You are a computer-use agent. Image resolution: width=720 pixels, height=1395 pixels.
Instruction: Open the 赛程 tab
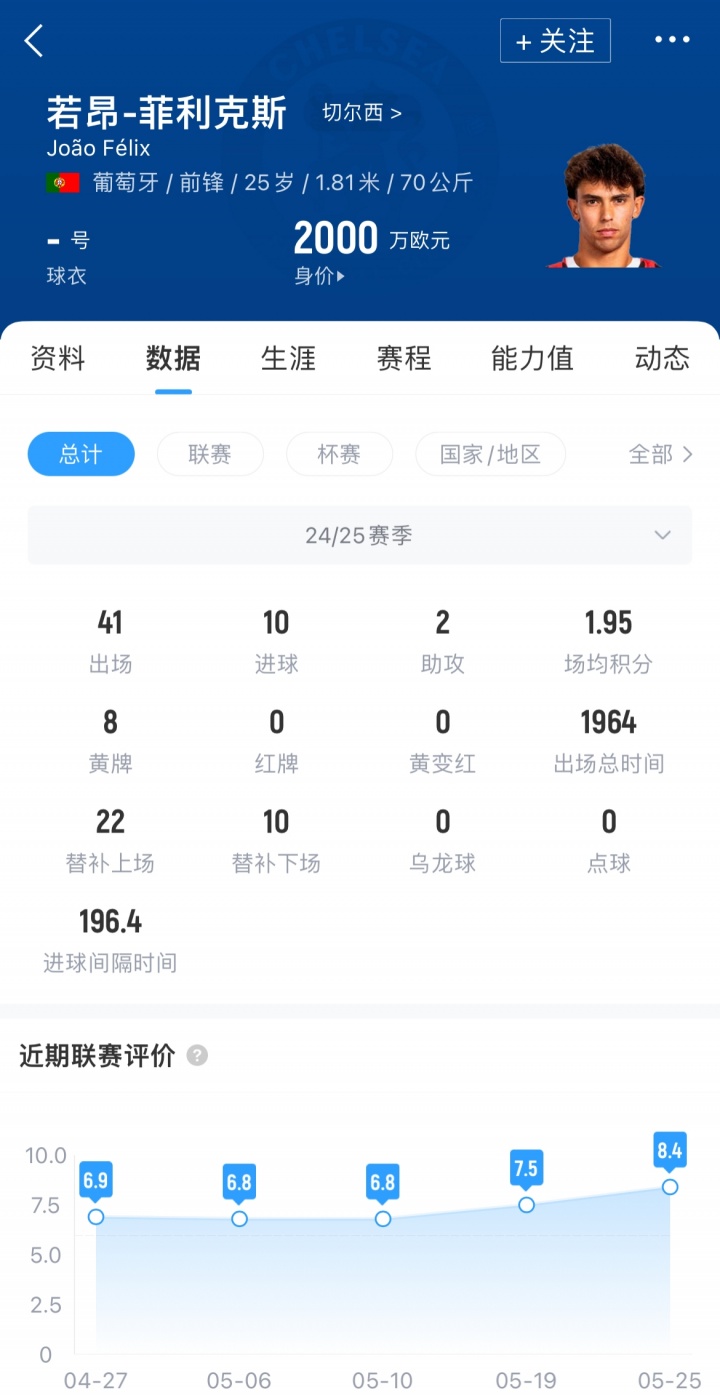(x=404, y=358)
